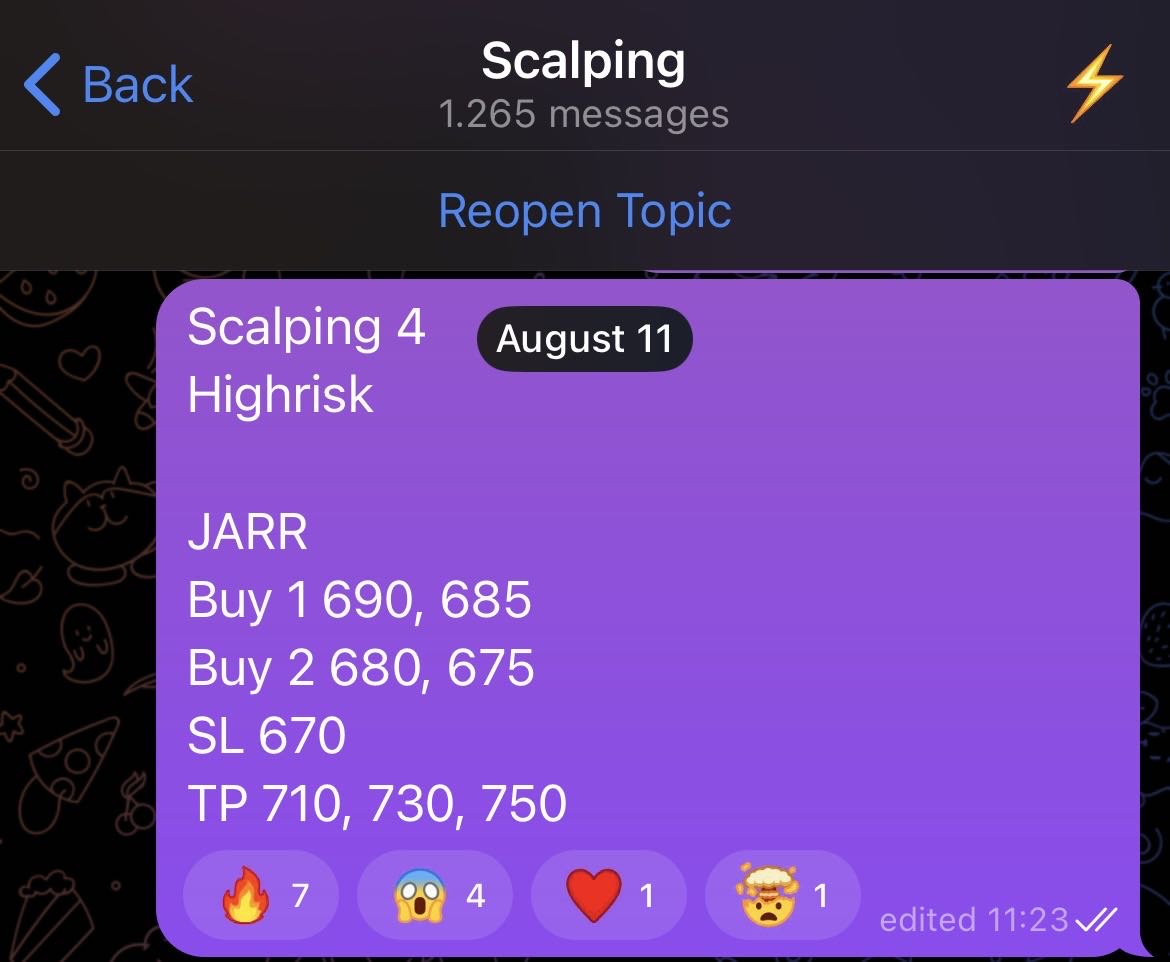Open the lightning bolt topic icon
This screenshot has height=962, width=1170.
tap(1094, 84)
